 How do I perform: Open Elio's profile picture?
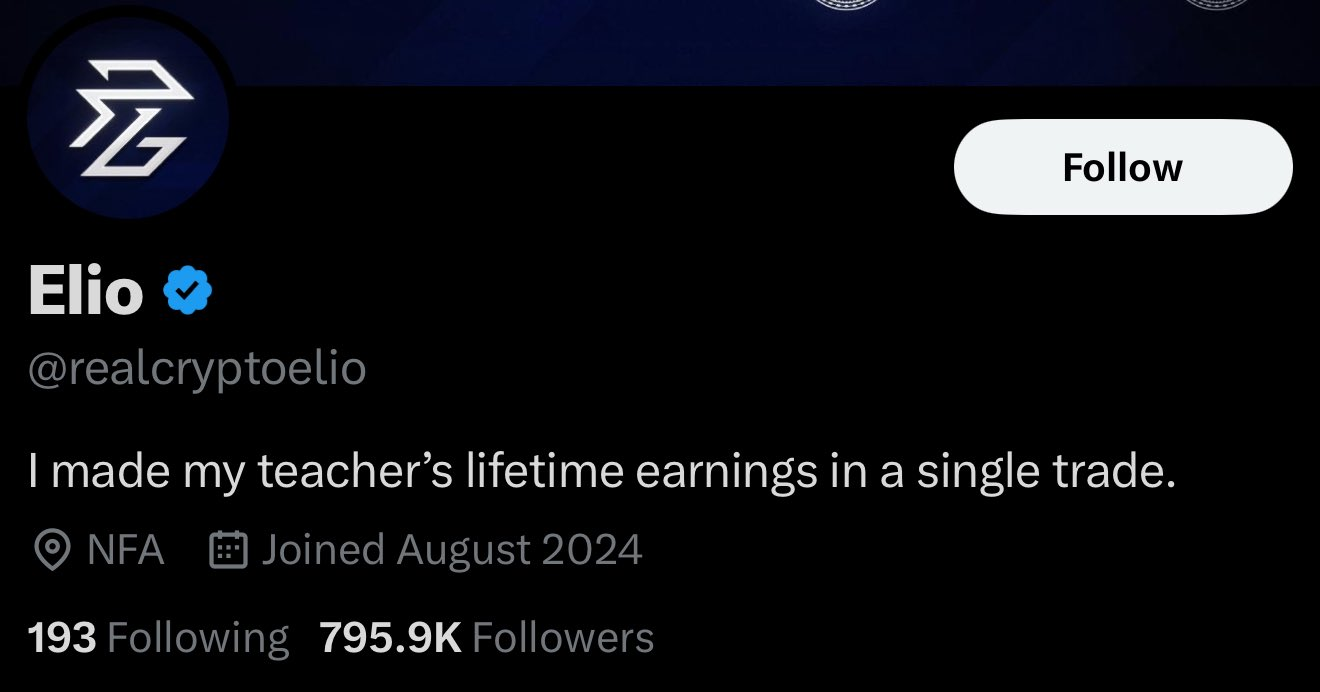[x=128, y=118]
